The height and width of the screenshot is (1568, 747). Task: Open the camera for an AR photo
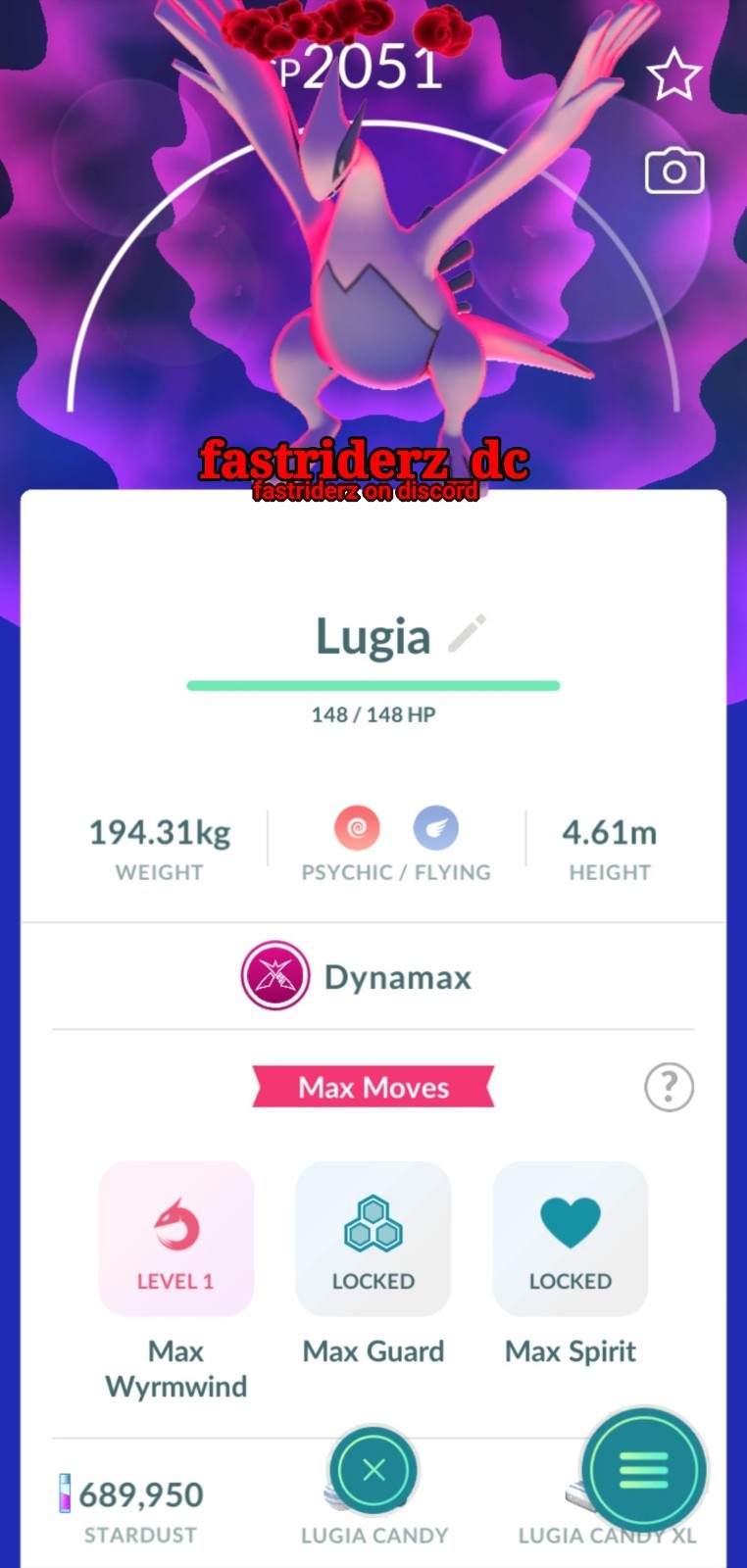(x=673, y=171)
